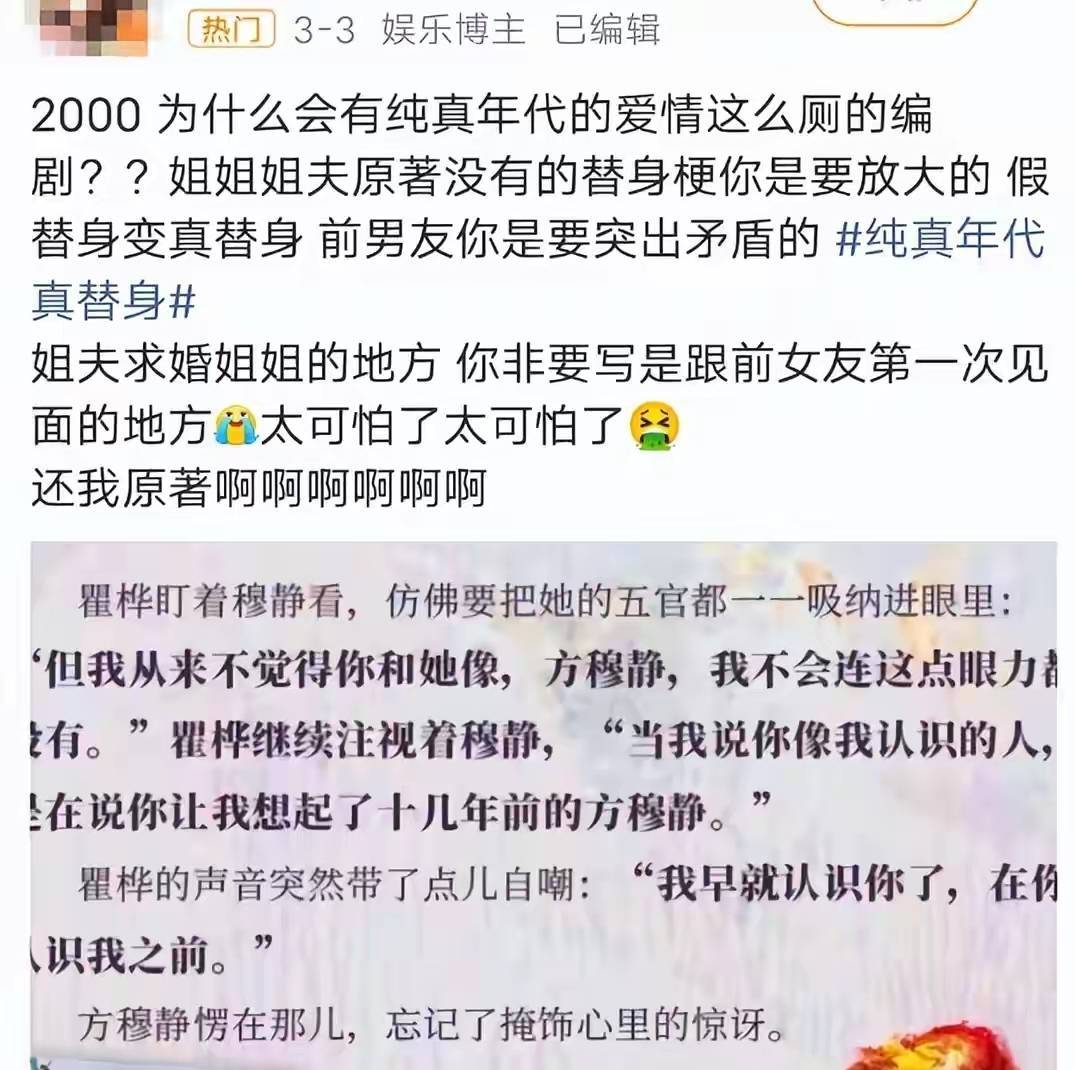Tap the follow button beside the post header

pyautogui.click(x=896, y=10)
